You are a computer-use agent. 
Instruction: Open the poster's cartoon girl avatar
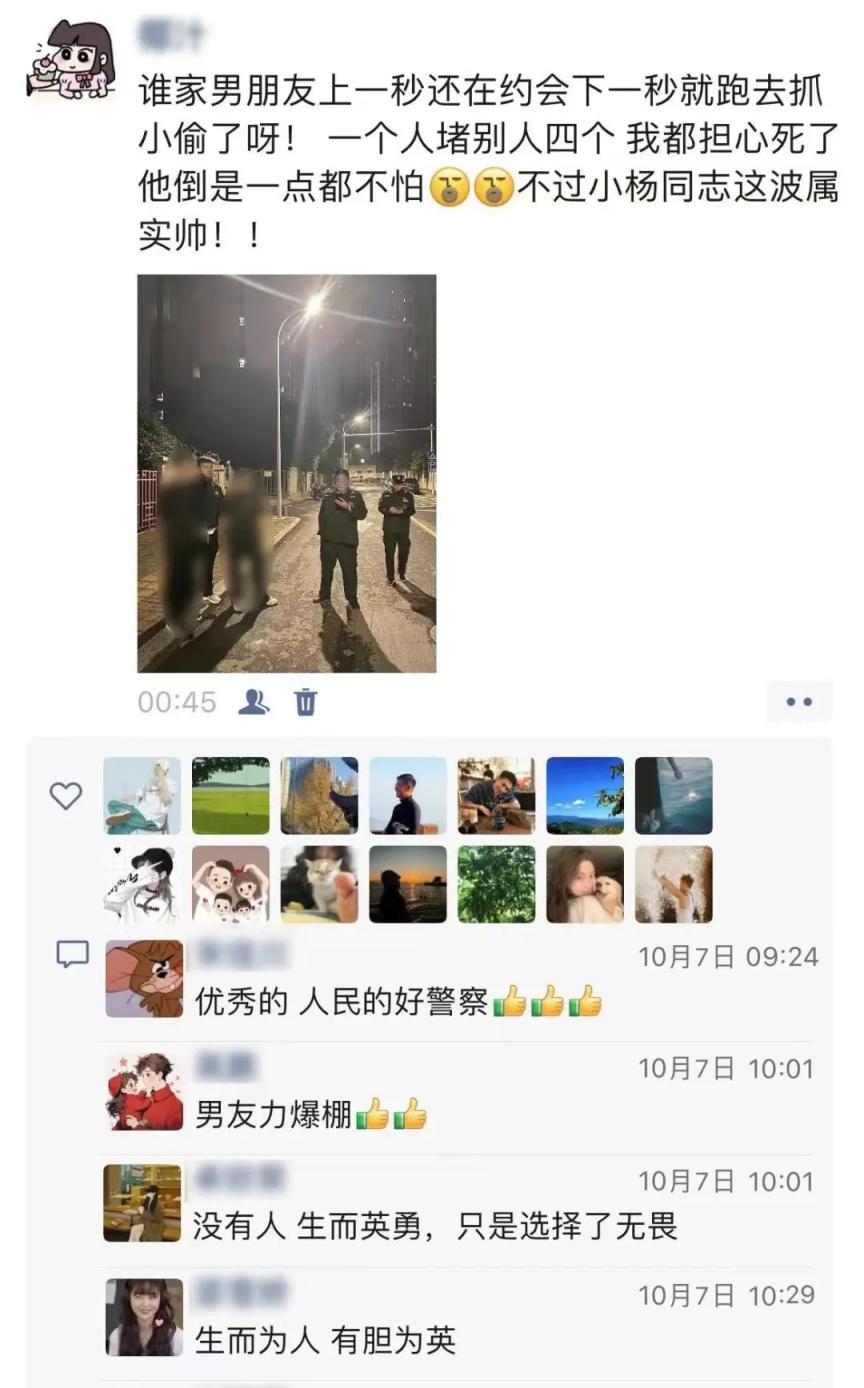[72, 58]
